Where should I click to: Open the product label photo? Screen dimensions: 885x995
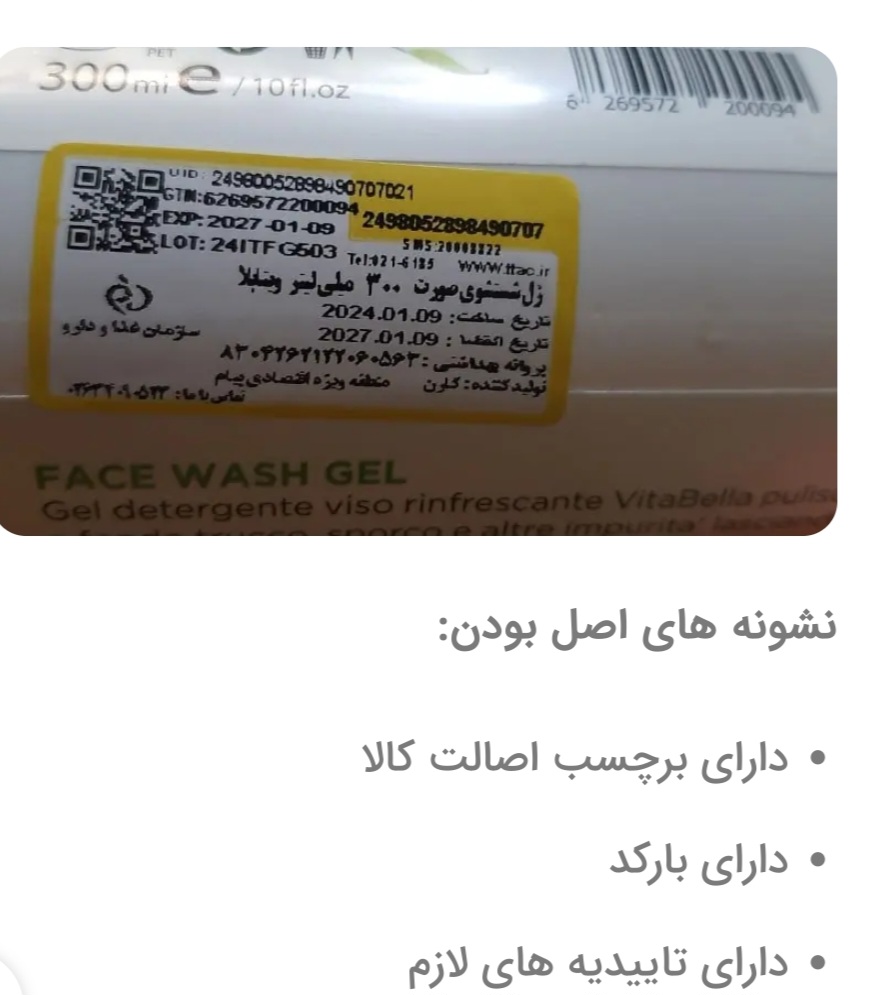coord(418,290)
